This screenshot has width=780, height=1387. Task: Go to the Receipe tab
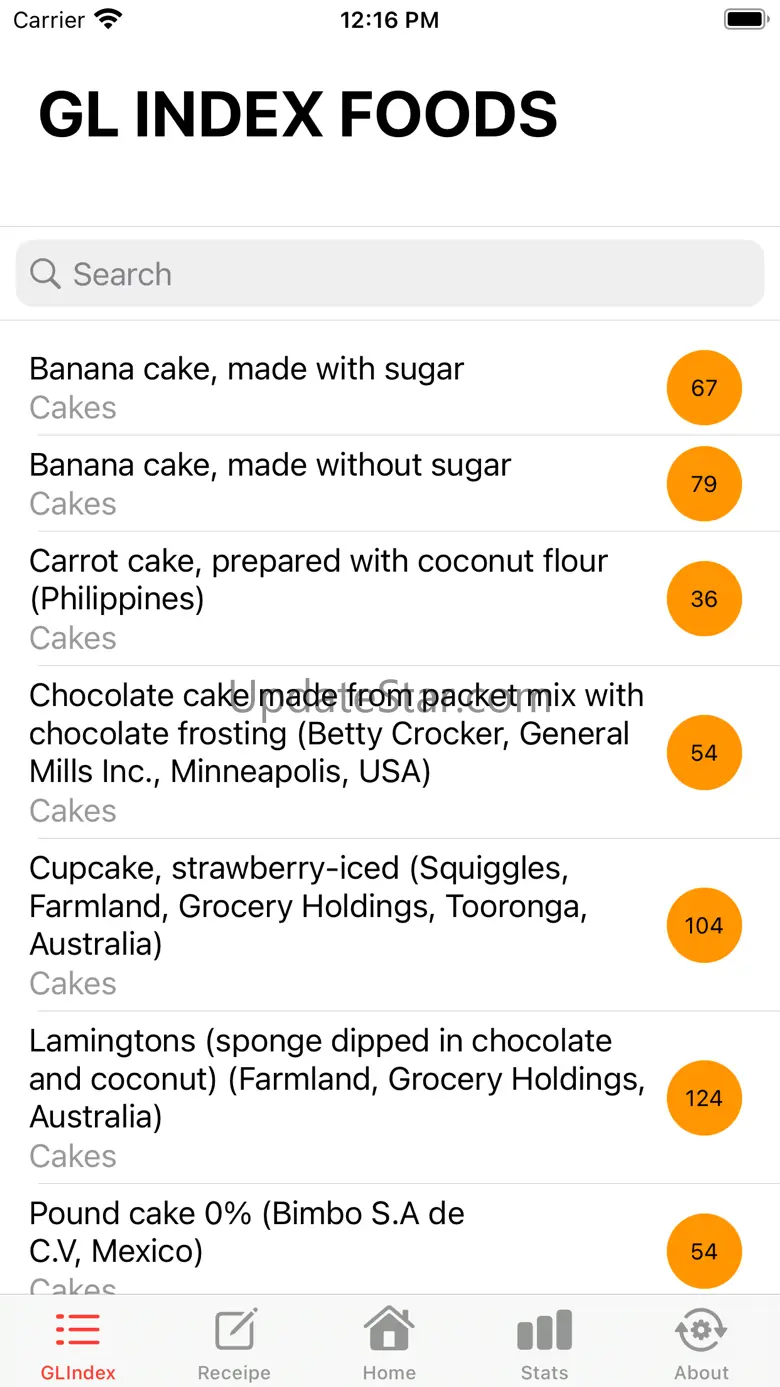[x=234, y=1344]
